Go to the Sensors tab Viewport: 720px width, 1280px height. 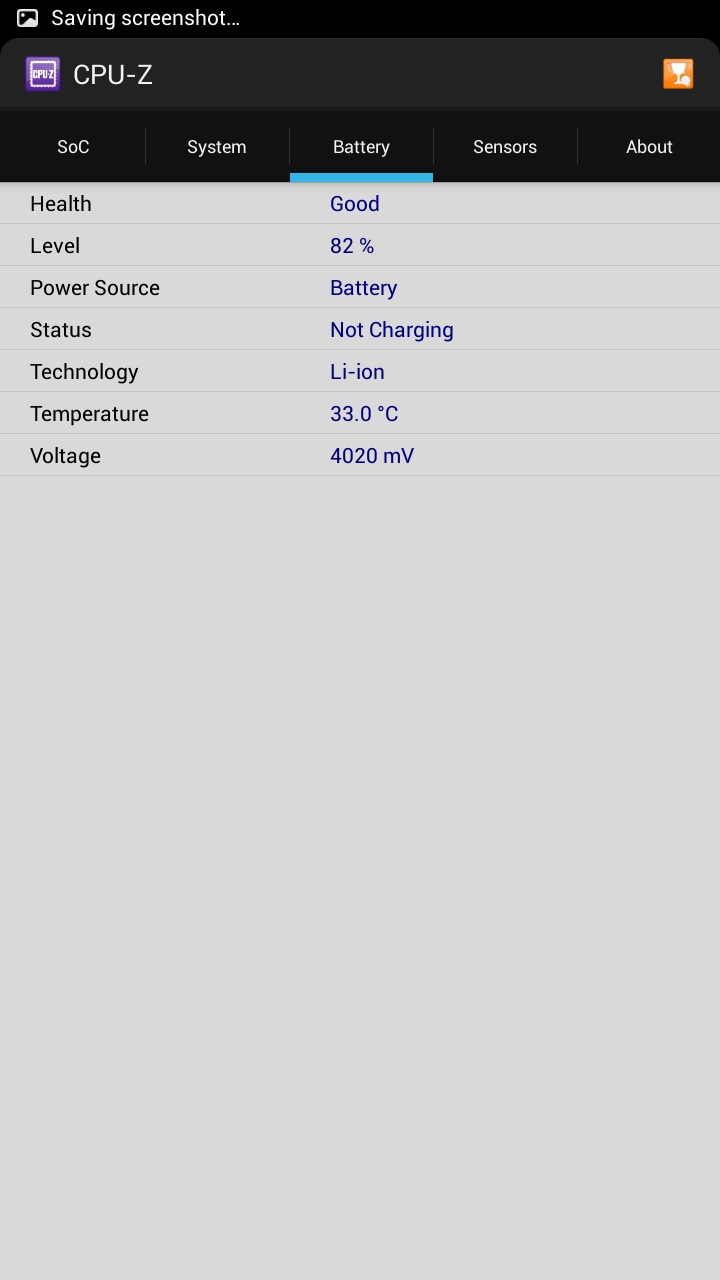(x=505, y=147)
